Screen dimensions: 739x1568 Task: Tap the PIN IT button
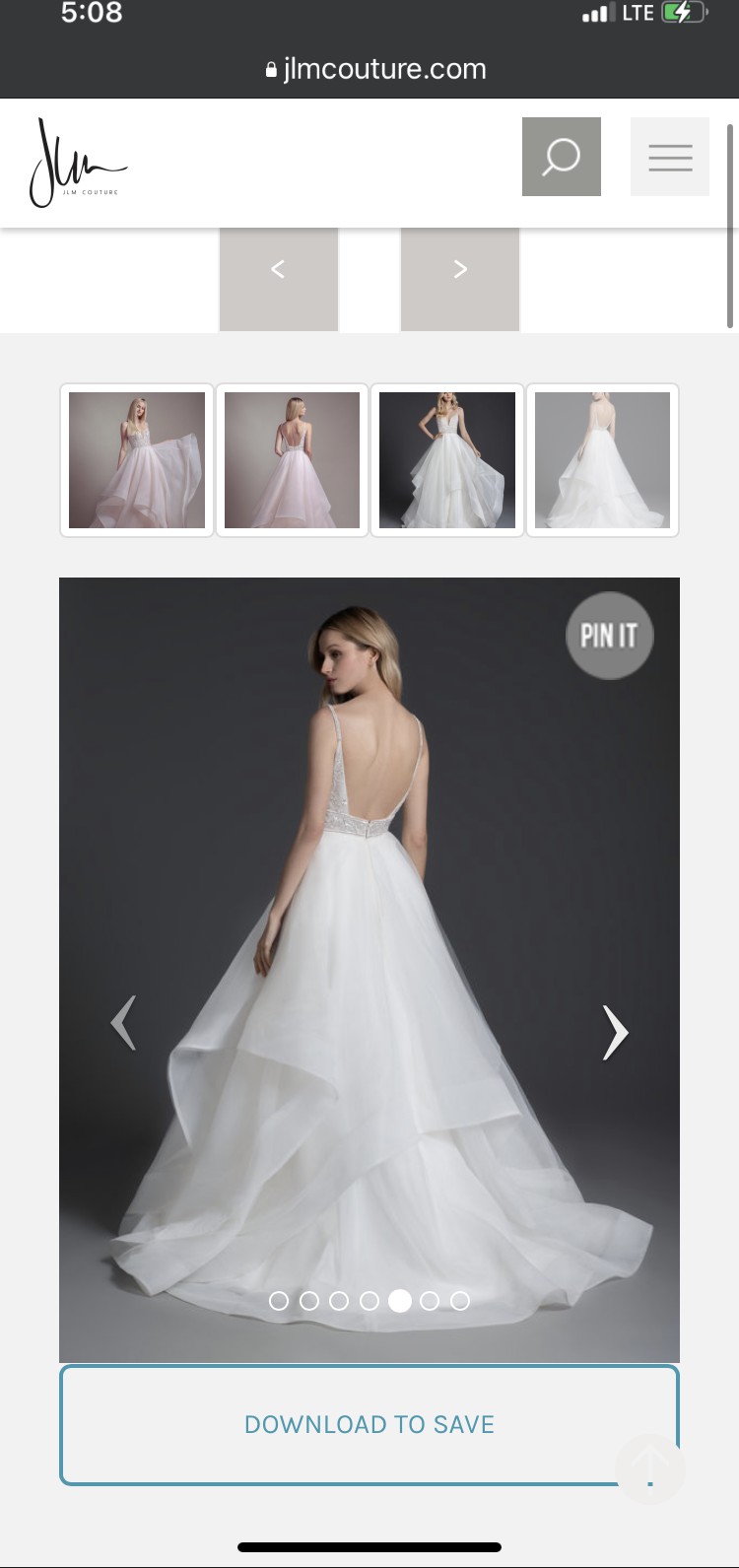(x=609, y=636)
